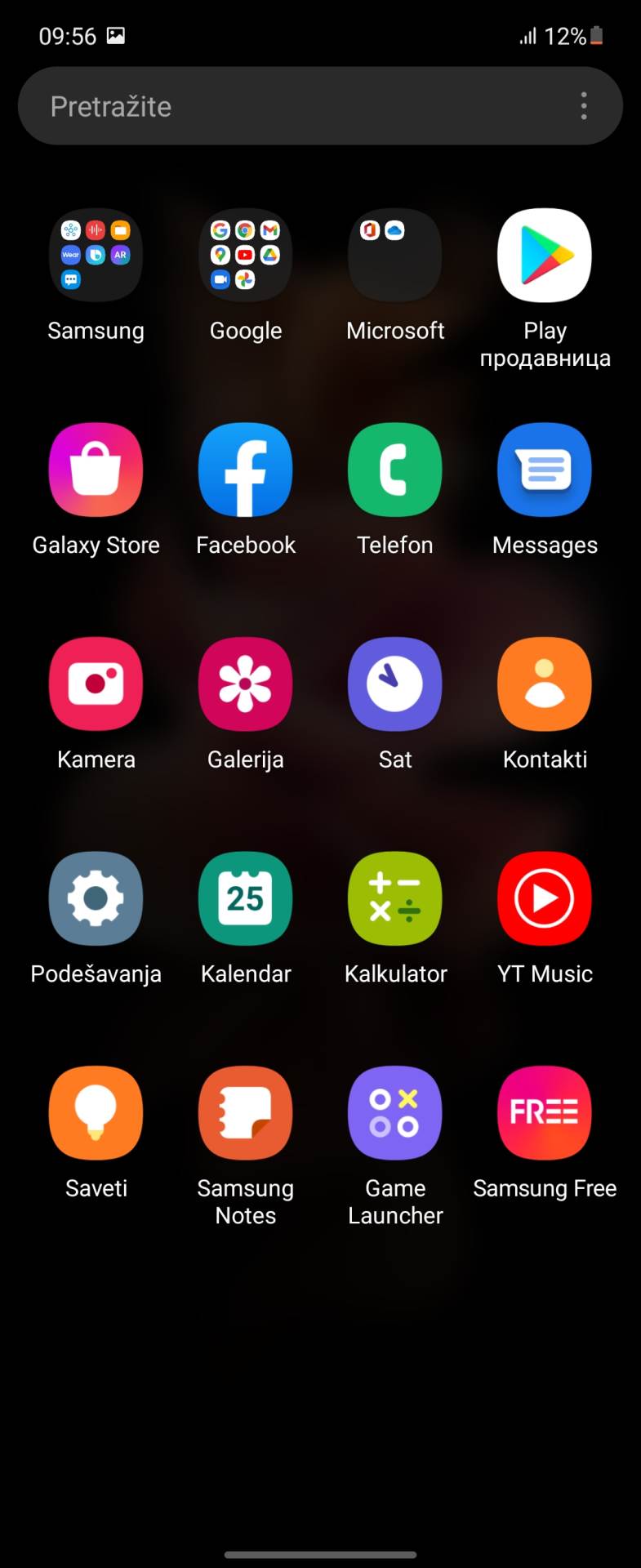Launch Game Launcher
The height and width of the screenshot is (1568, 641).
click(394, 1113)
